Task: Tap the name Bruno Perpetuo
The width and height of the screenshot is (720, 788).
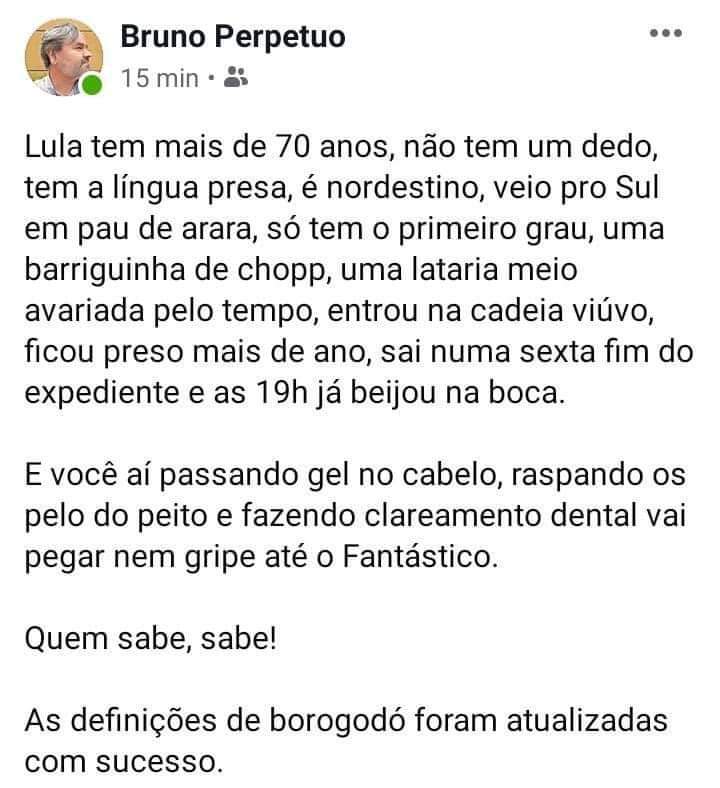Action: tap(232, 38)
